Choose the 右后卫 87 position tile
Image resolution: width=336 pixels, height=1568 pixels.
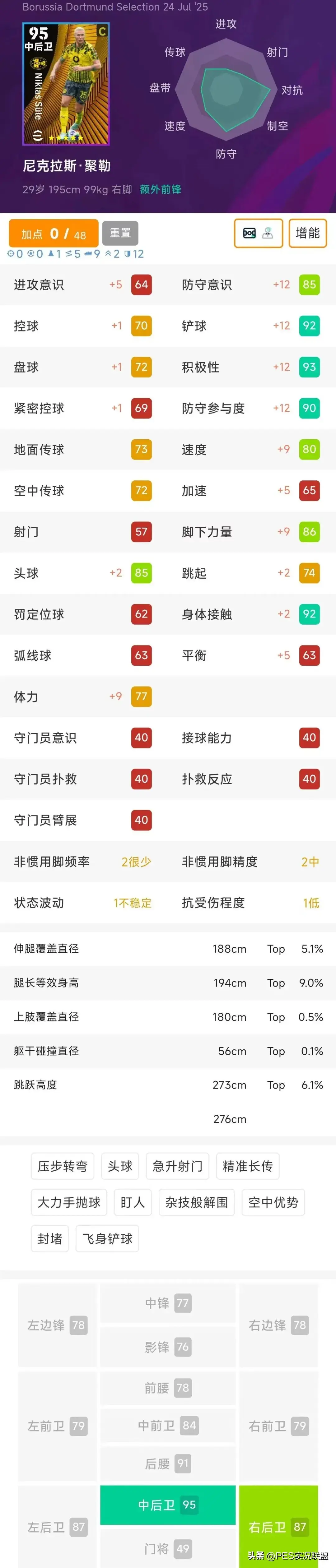(278, 1527)
